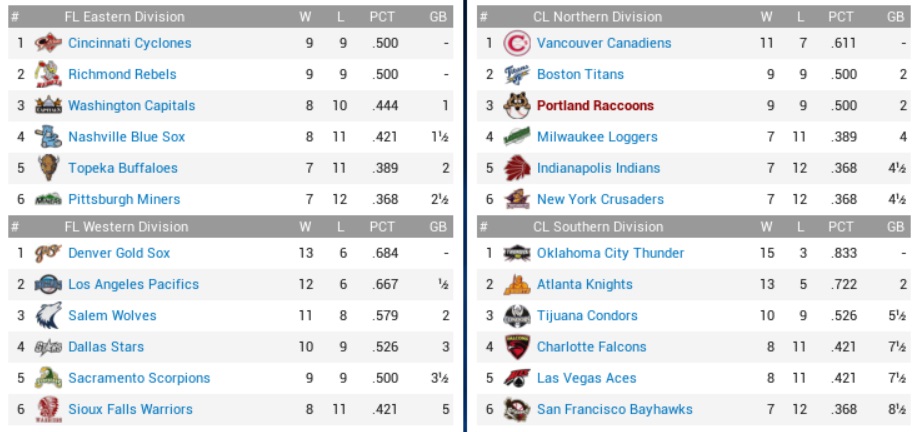Open the Oklahoma City Thunder page
Image resolution: width=918 pixels, height=432 pixels.
click(610, 253)
